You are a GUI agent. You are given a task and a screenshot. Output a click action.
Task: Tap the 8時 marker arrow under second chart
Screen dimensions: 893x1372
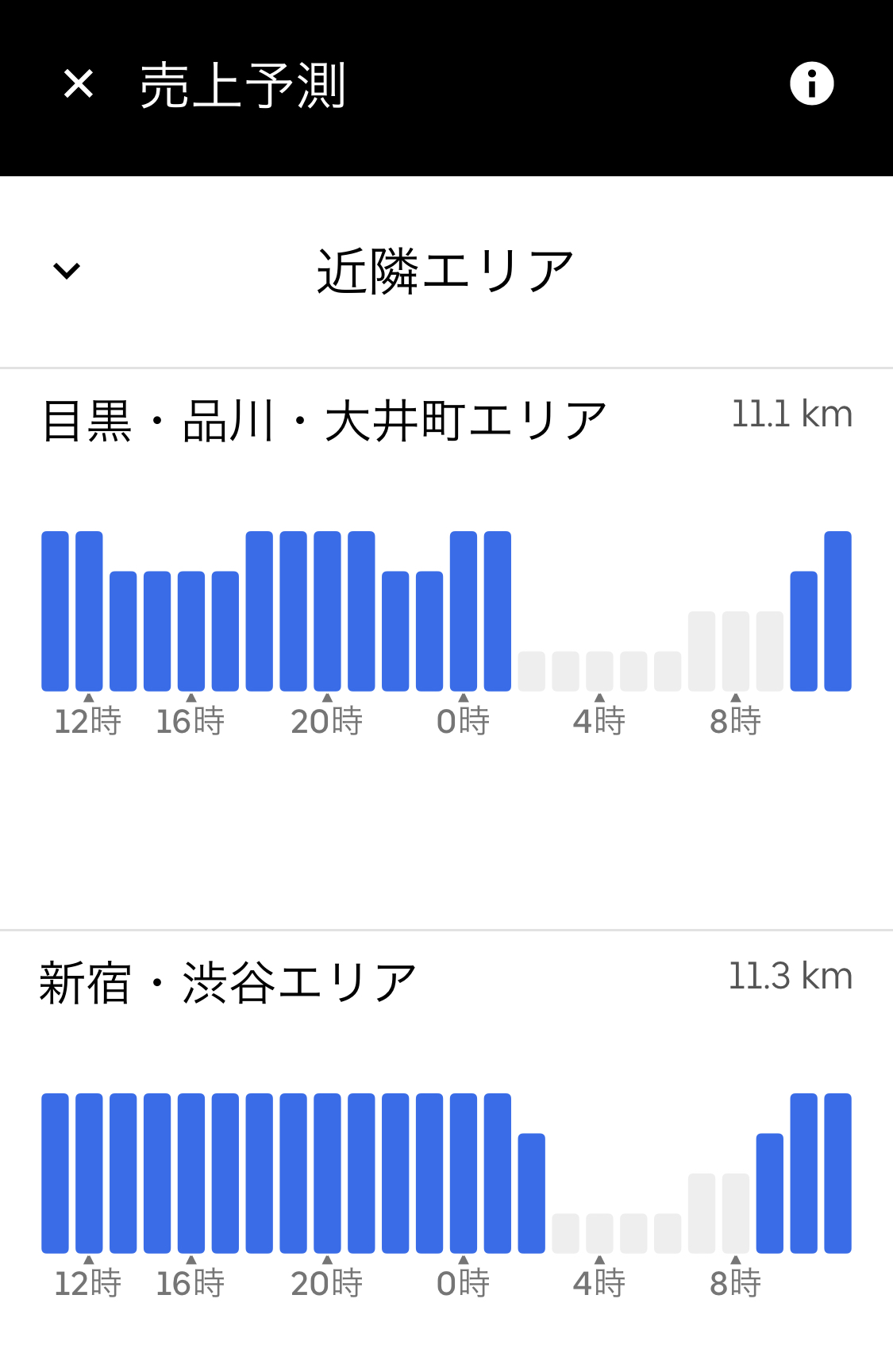point(737,1259)
